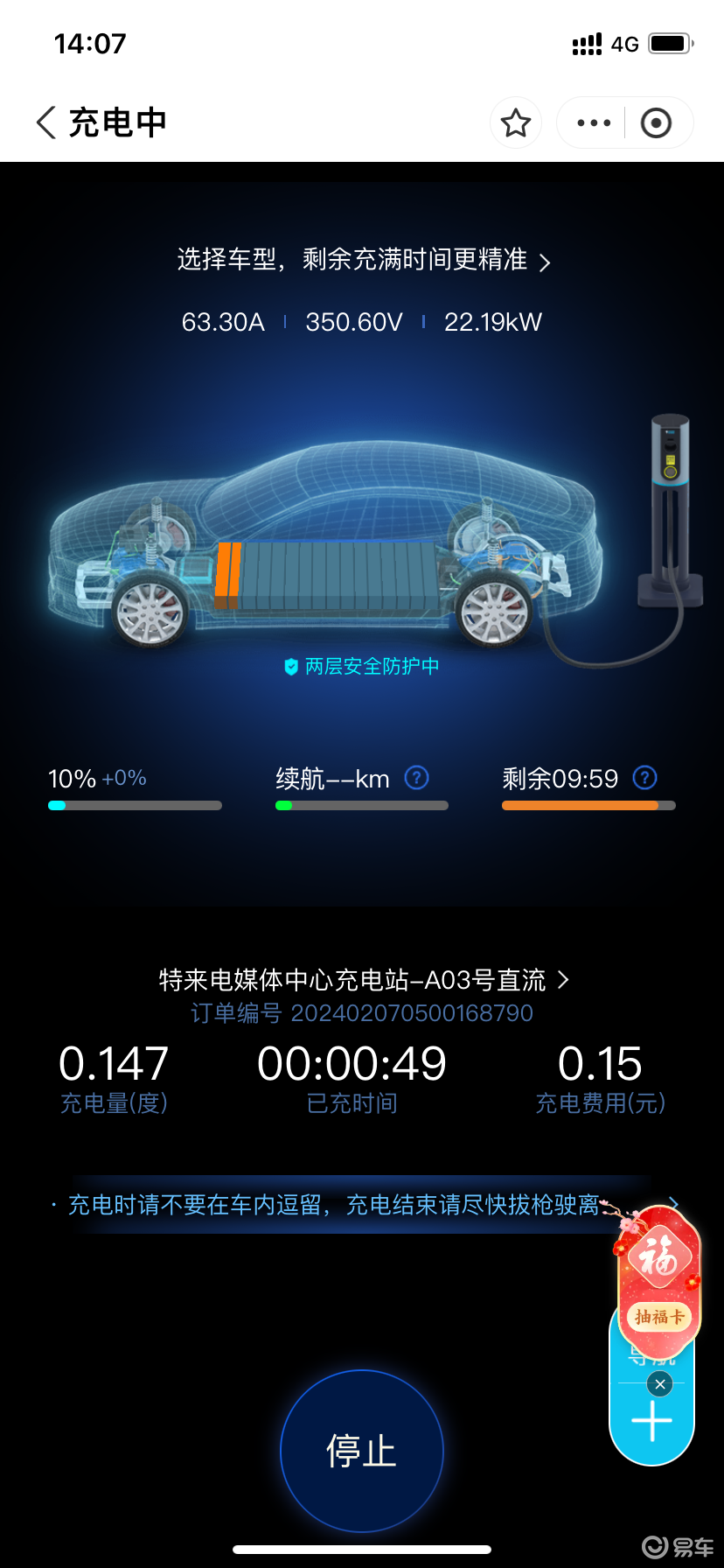Open 选择车型 to pick a car model

[363, 260]
